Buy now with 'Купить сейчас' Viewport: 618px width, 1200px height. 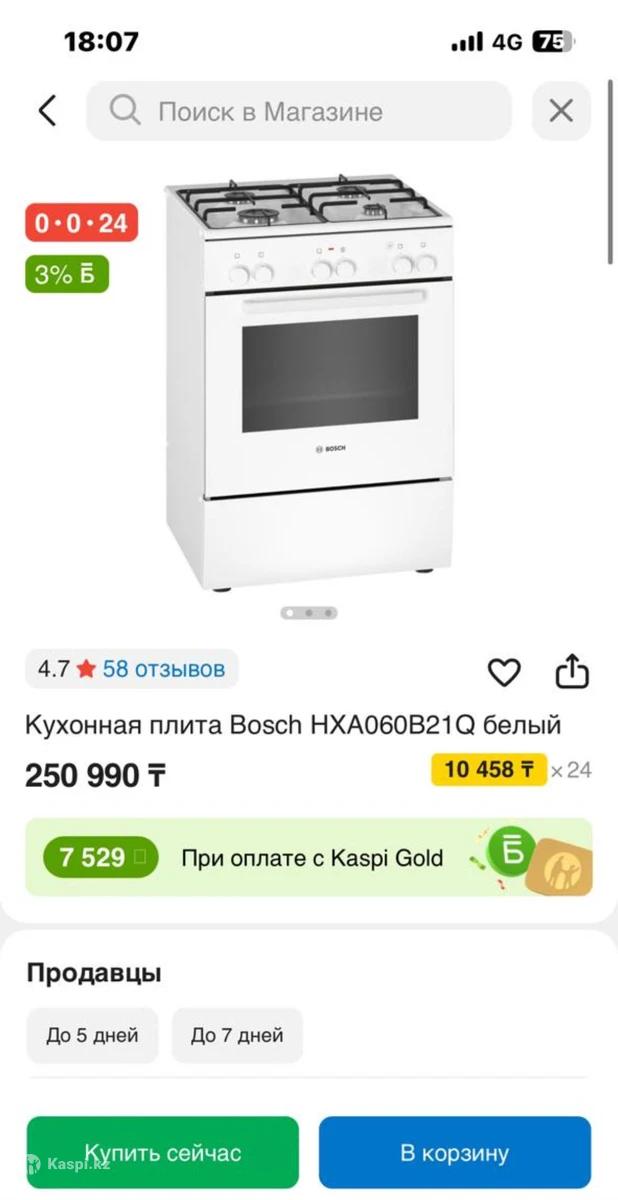point(162,1153)
